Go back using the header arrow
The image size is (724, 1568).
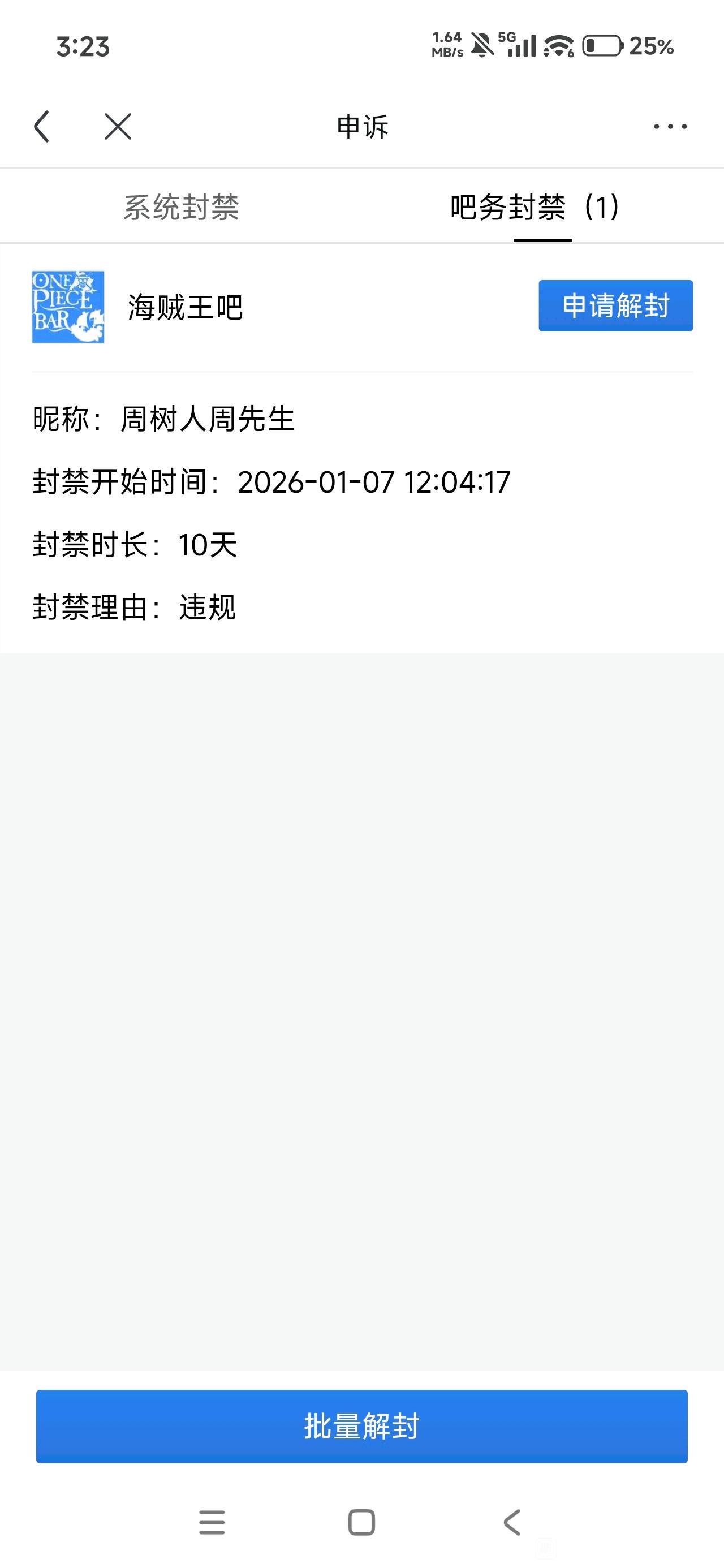(x=41, y=127)
